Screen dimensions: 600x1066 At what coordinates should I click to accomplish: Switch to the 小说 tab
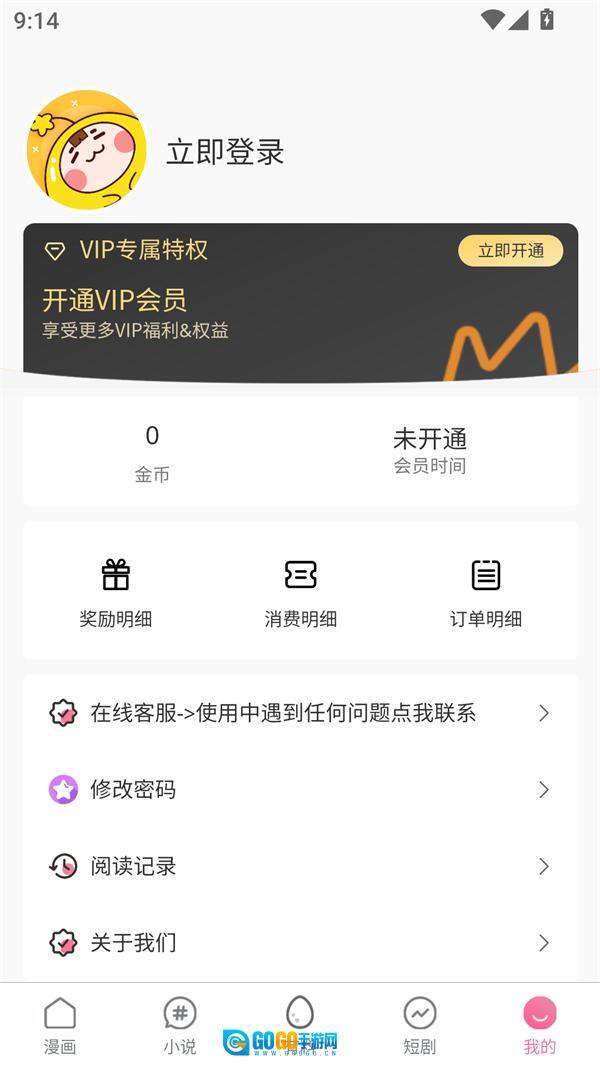click(x=180, y=1025)
